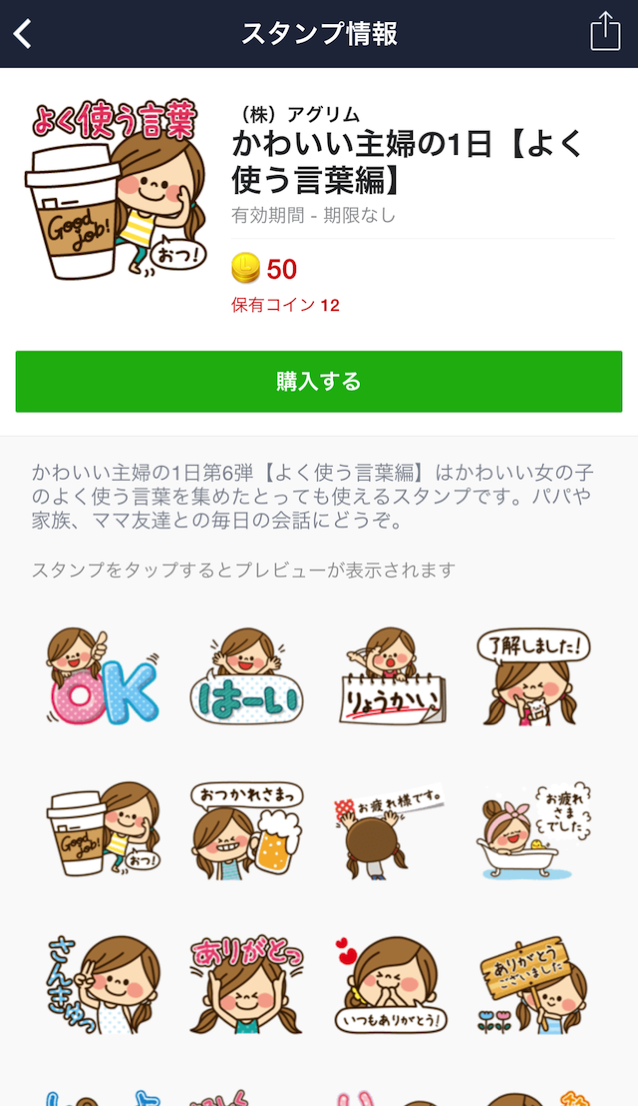Preview the りょうかい sticker
The height and width of the screenshot is (1106, 638).
click(x=390, y=677)
